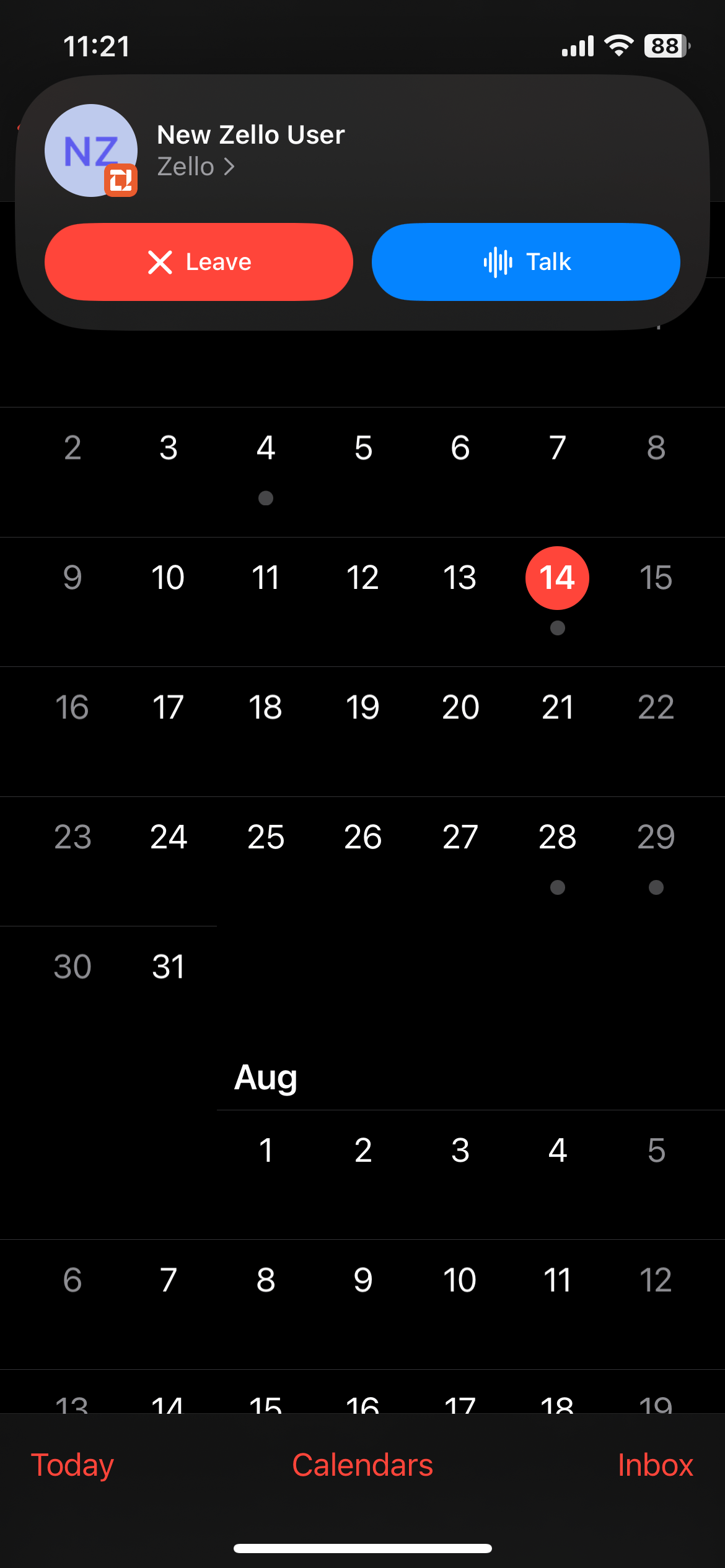Select July 31 in the grid
This screenshot has width=725, height=1568.
pyautogui.click(x=169, y=967)
